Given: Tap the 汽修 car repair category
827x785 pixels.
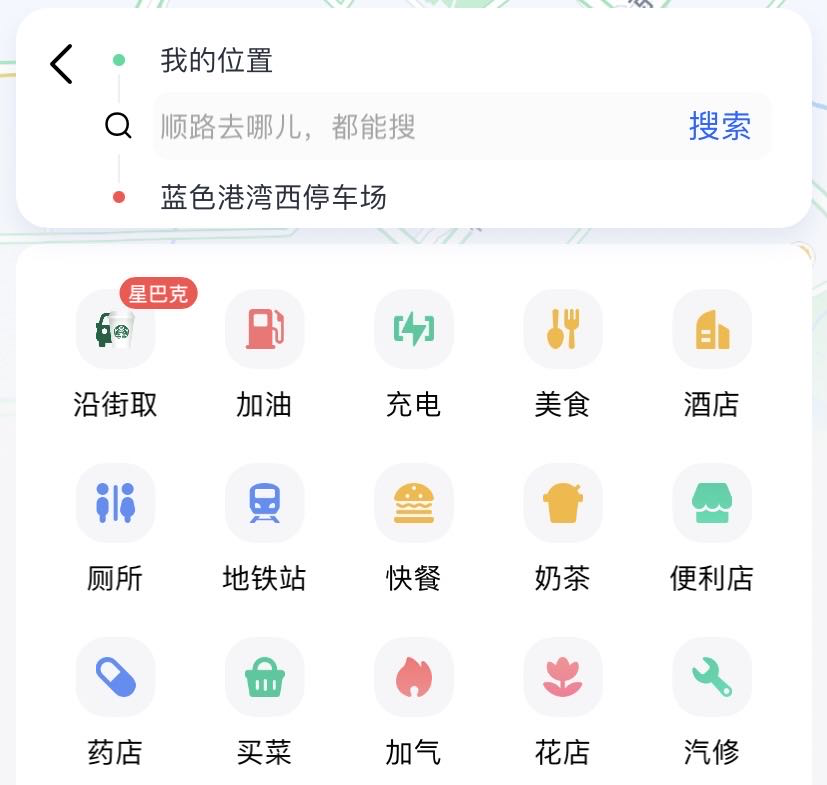Looking at the screenshot, I should point(711,677).
